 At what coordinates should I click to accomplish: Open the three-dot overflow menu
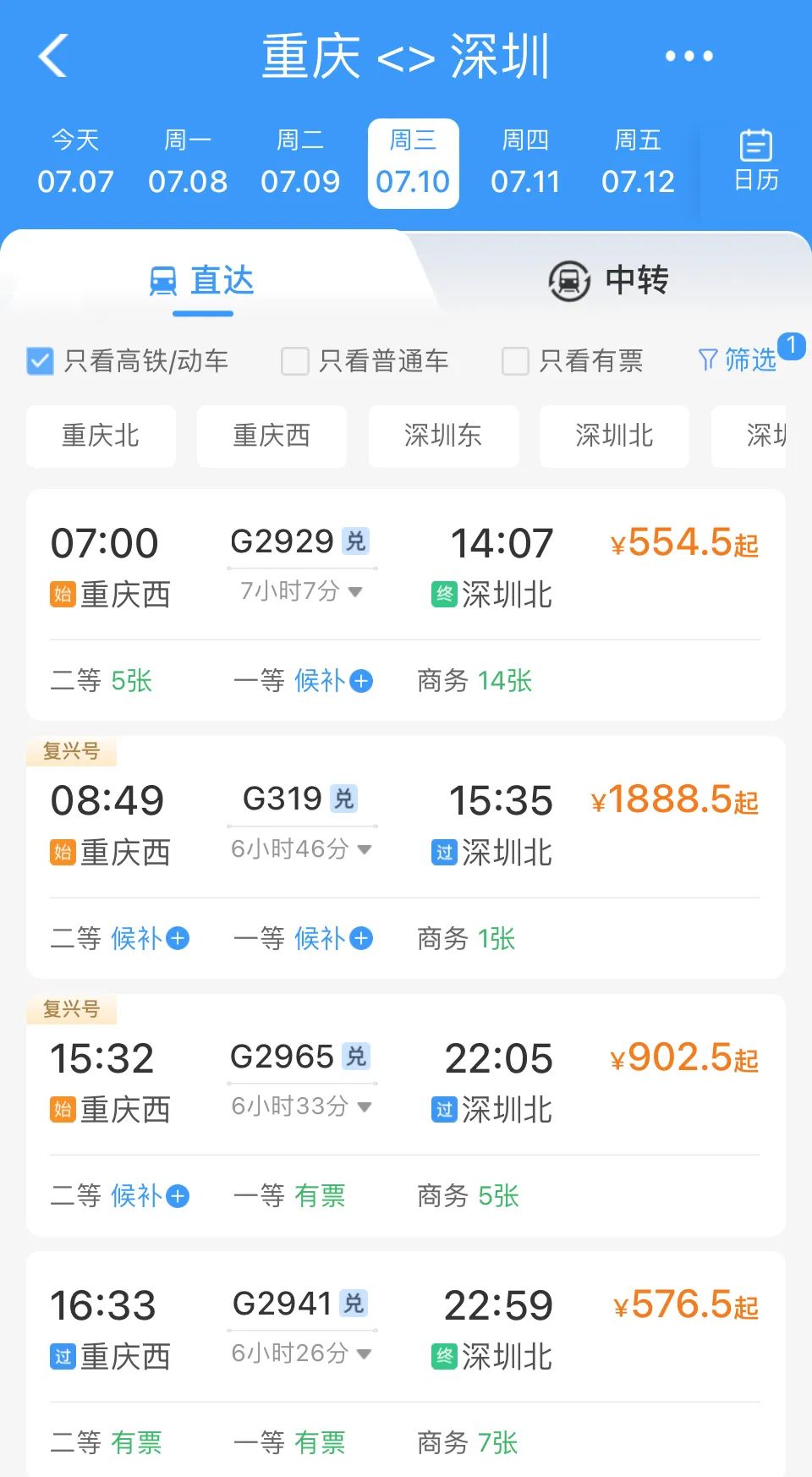click(689, 57)
